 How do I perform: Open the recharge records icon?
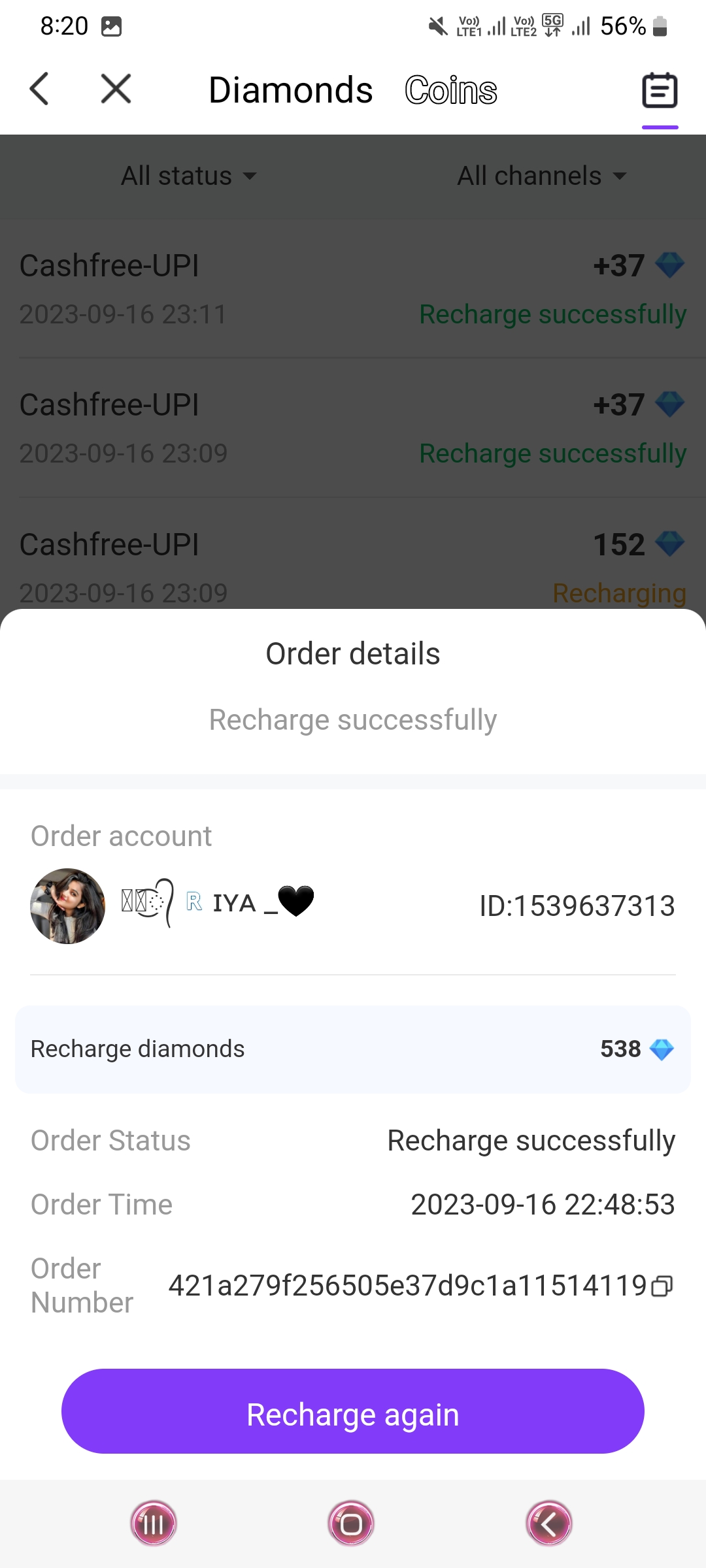660,90
